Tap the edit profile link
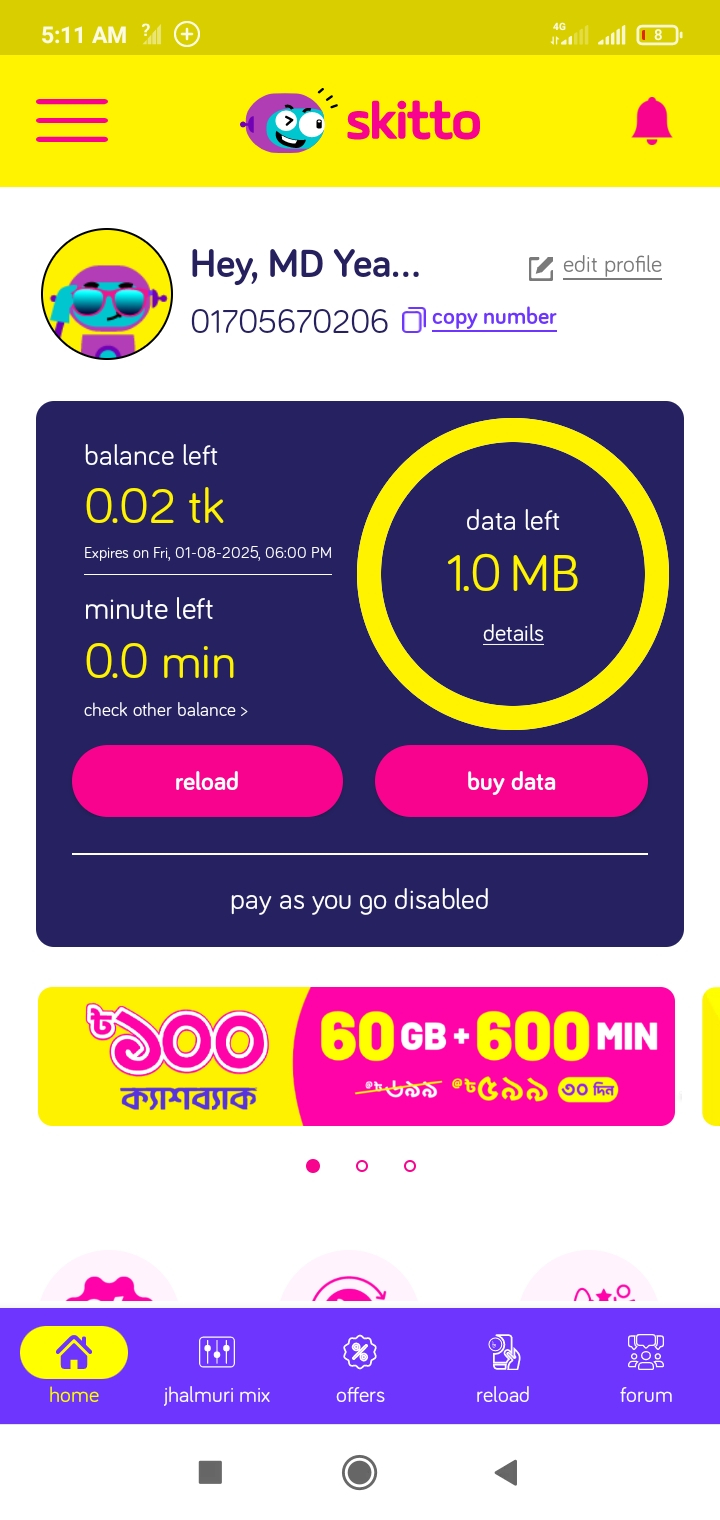 (x=596, y=266)
